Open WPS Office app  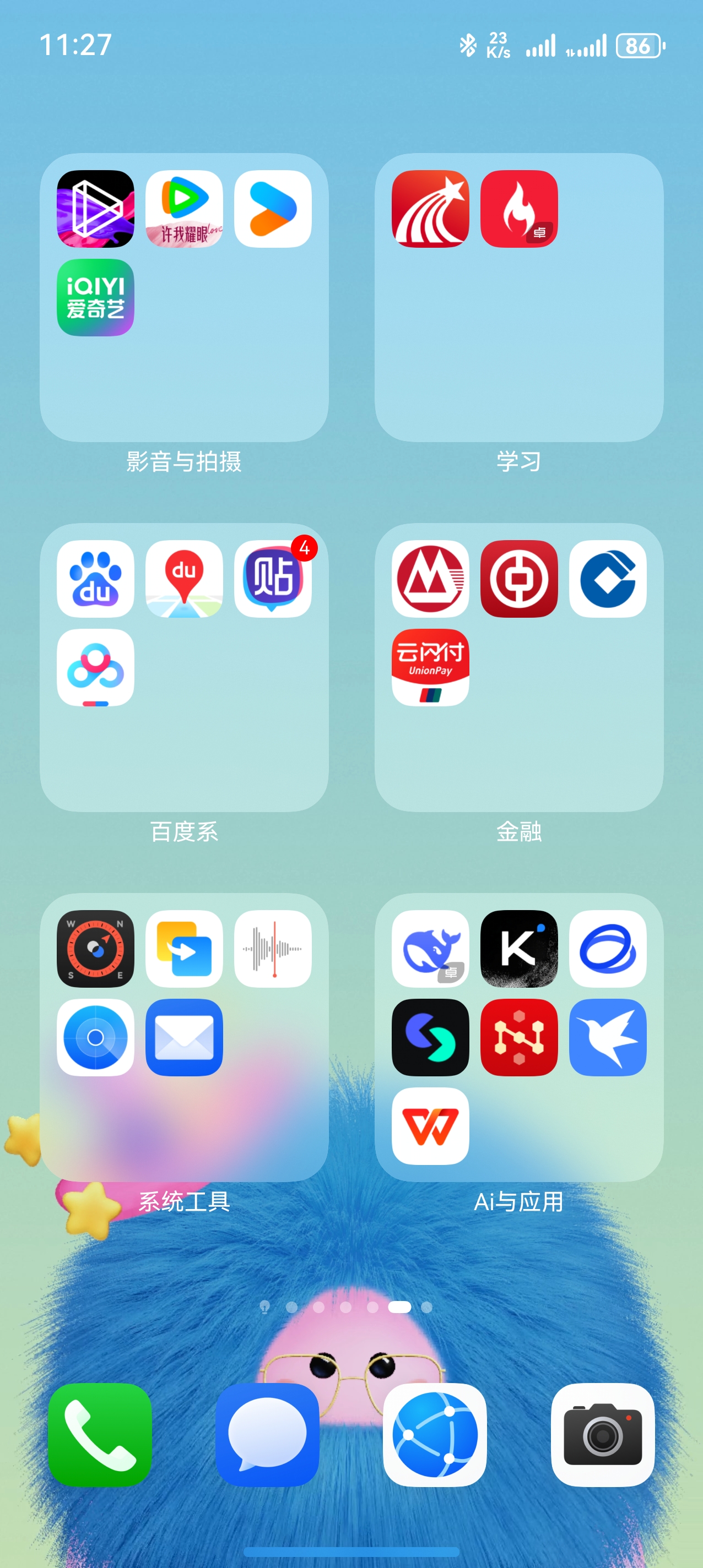pos(430,1125)
